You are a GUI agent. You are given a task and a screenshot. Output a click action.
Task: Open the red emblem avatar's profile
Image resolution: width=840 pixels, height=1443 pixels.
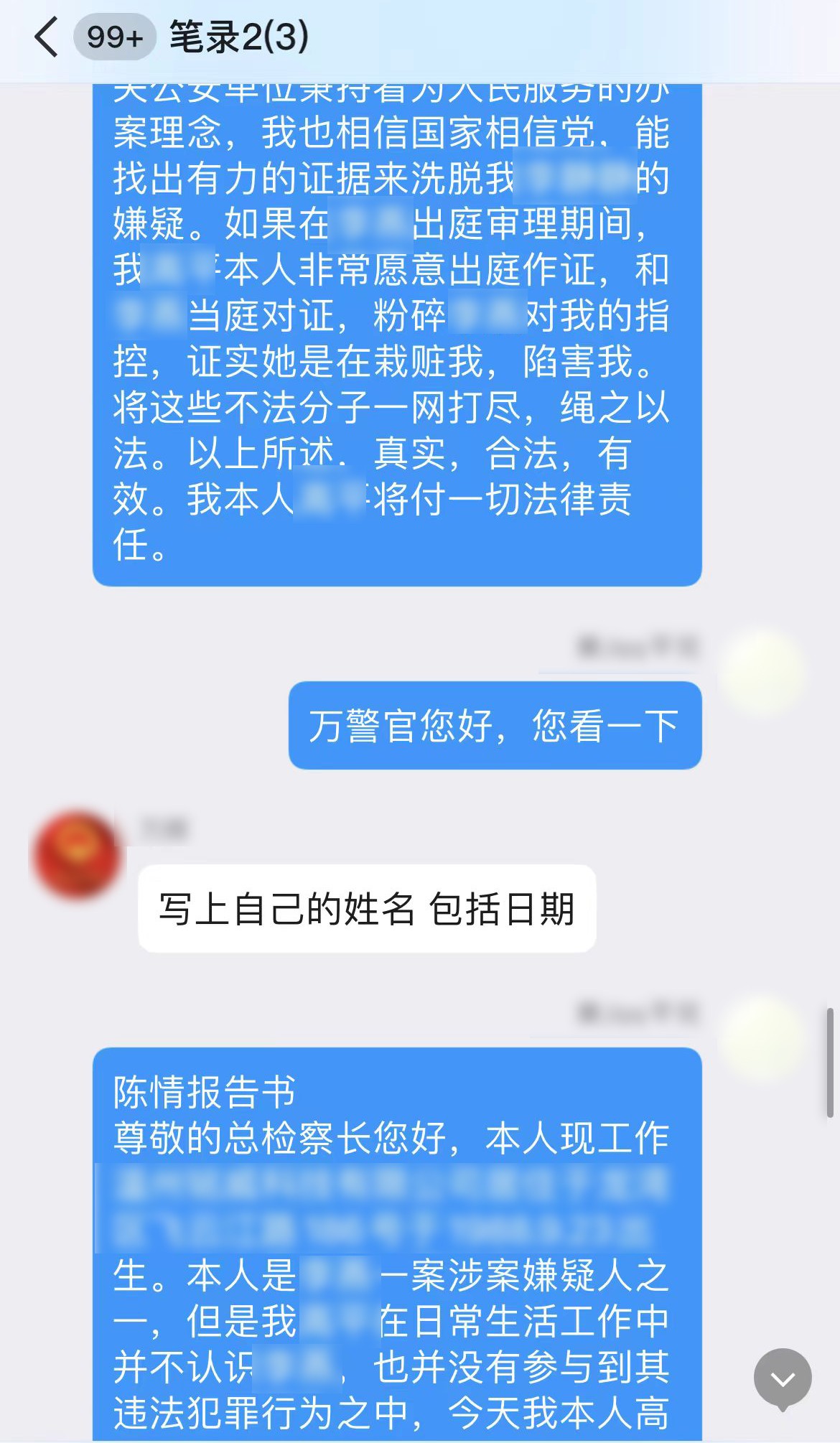tap(78, 854)
